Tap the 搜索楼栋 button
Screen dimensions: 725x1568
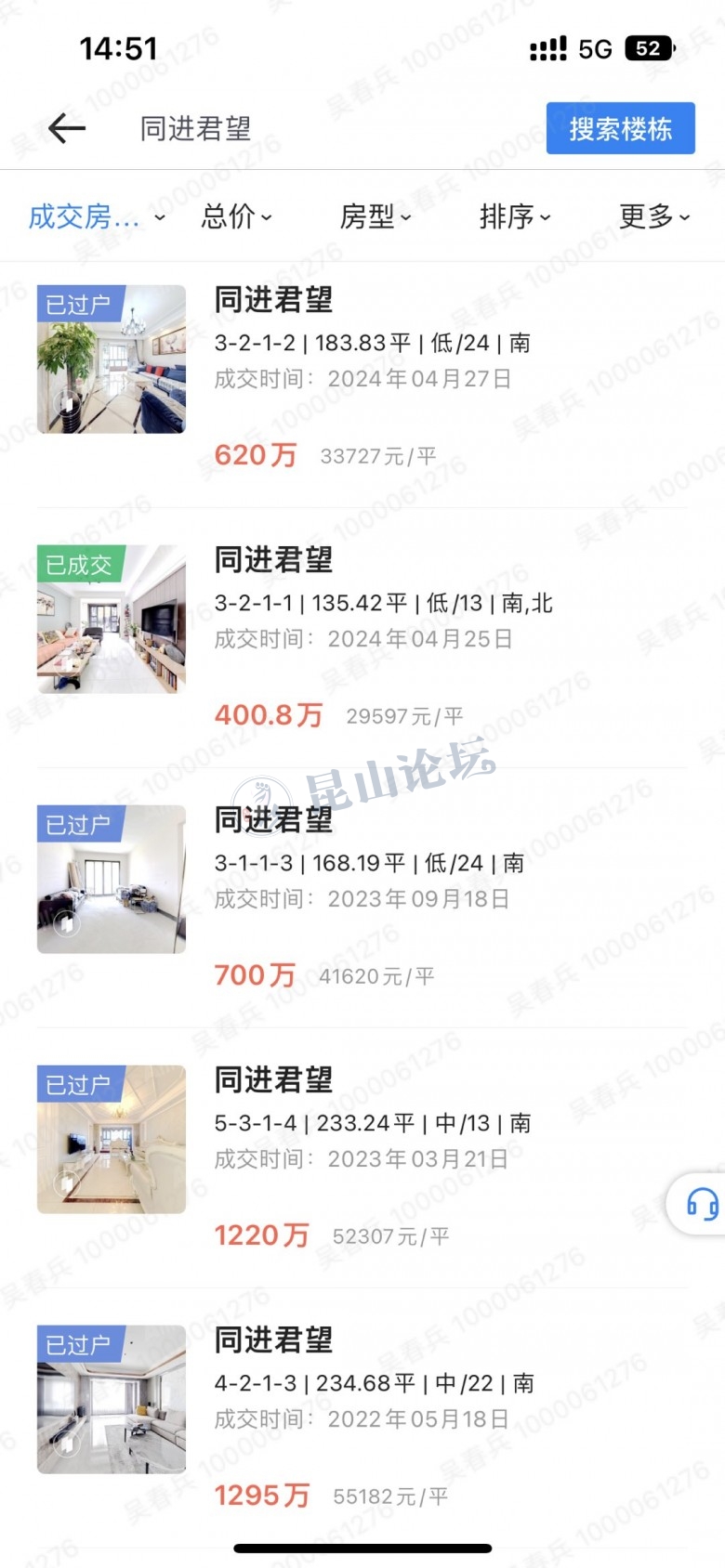tap(620, 128)
